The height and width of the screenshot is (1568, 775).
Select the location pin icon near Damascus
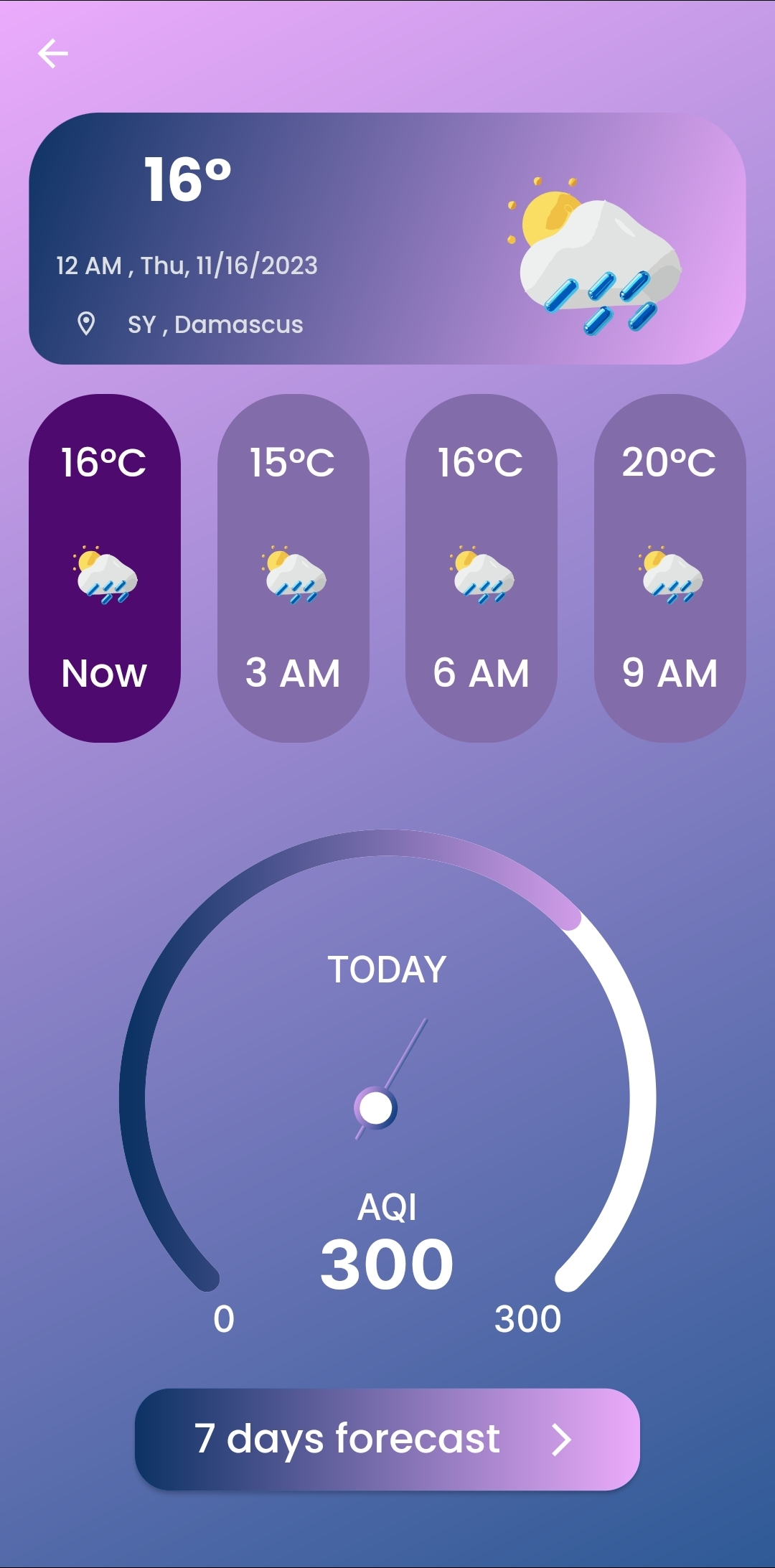tap(88, 324)
